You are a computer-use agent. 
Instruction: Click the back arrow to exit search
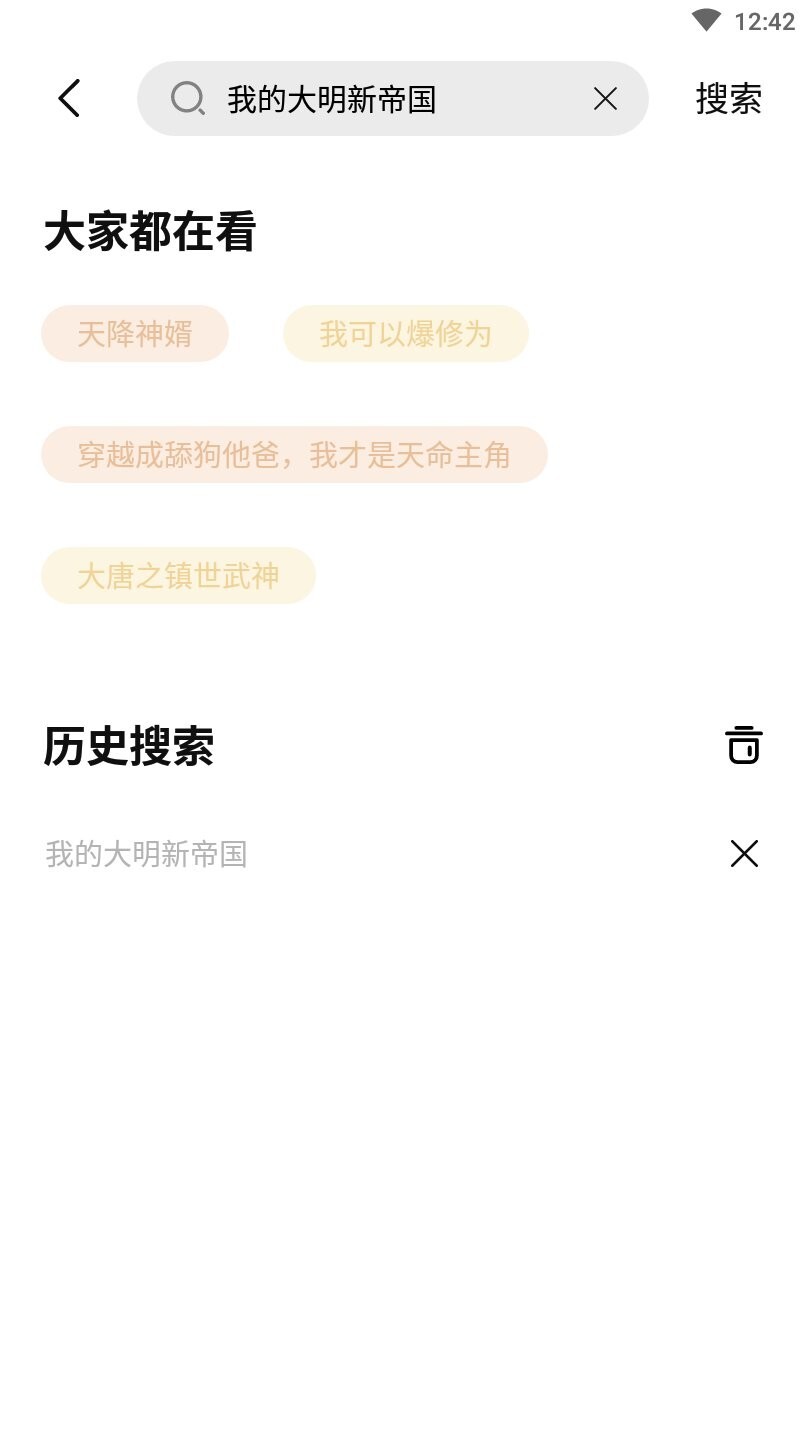click(67, 98)
